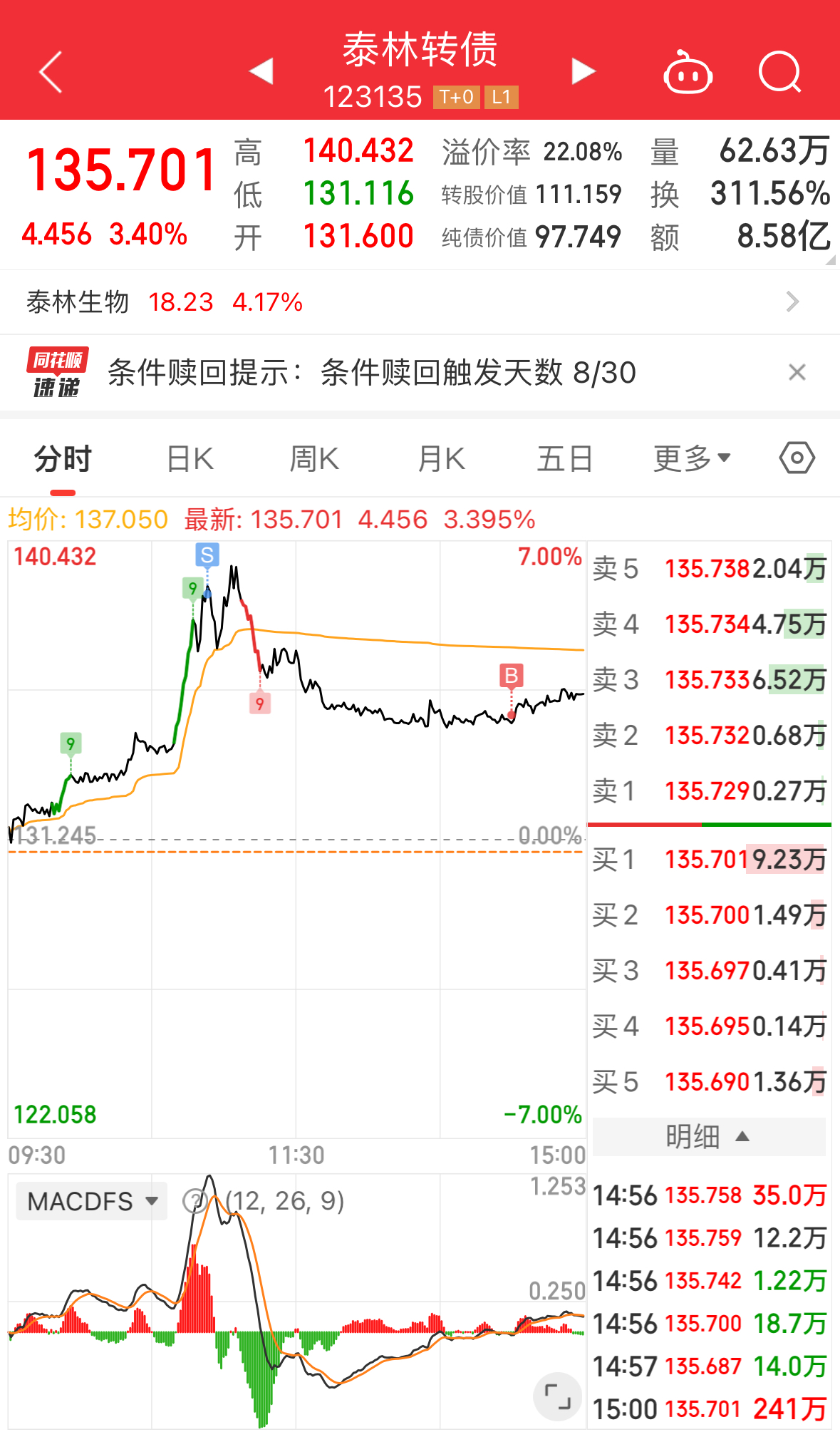Open the search magnifier
Screen dimensions: 840x1432
(x=779, y=72)
